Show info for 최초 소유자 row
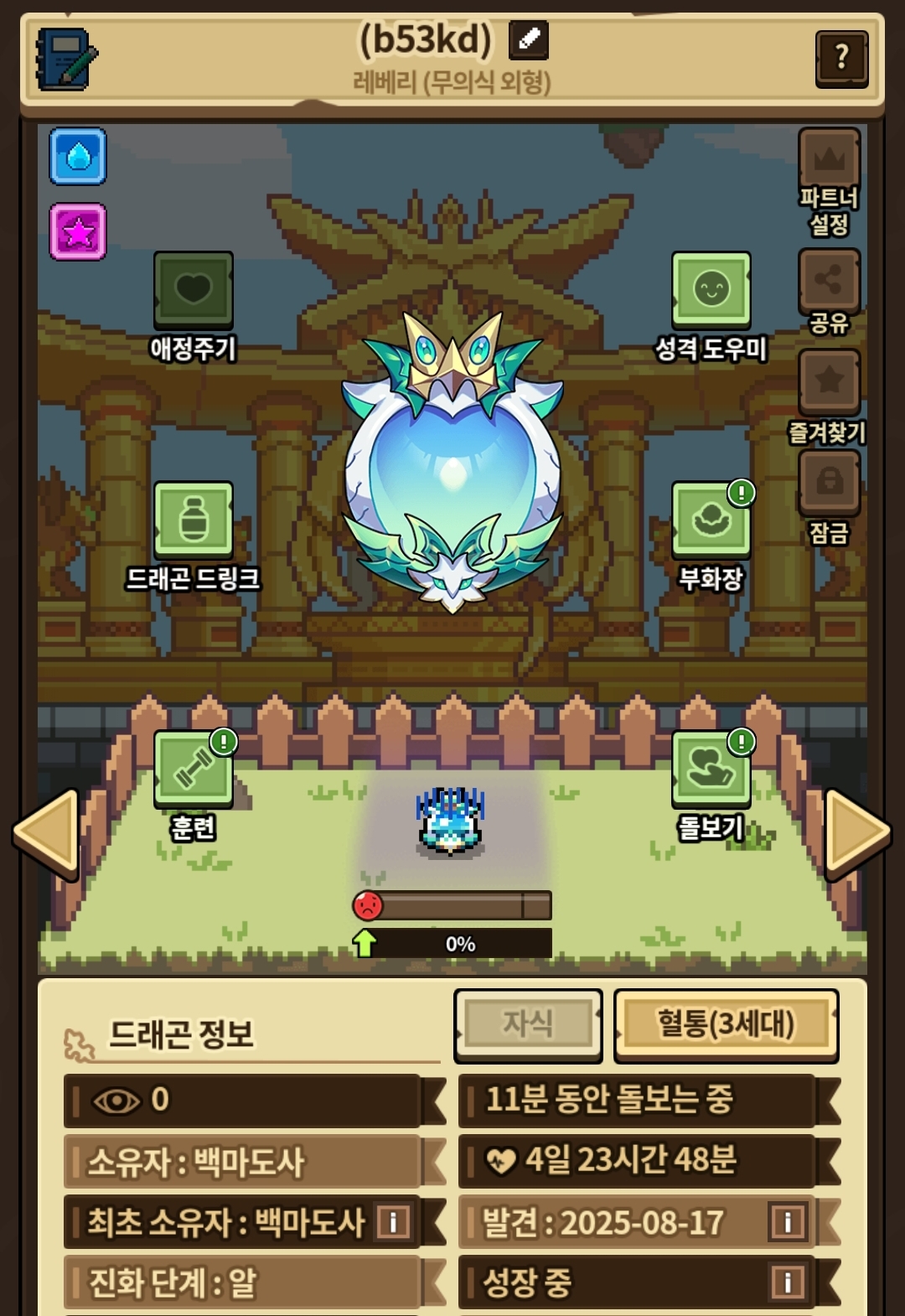Image resolution: width=905 pixels, height=1316 pixels. point(393,1221)
